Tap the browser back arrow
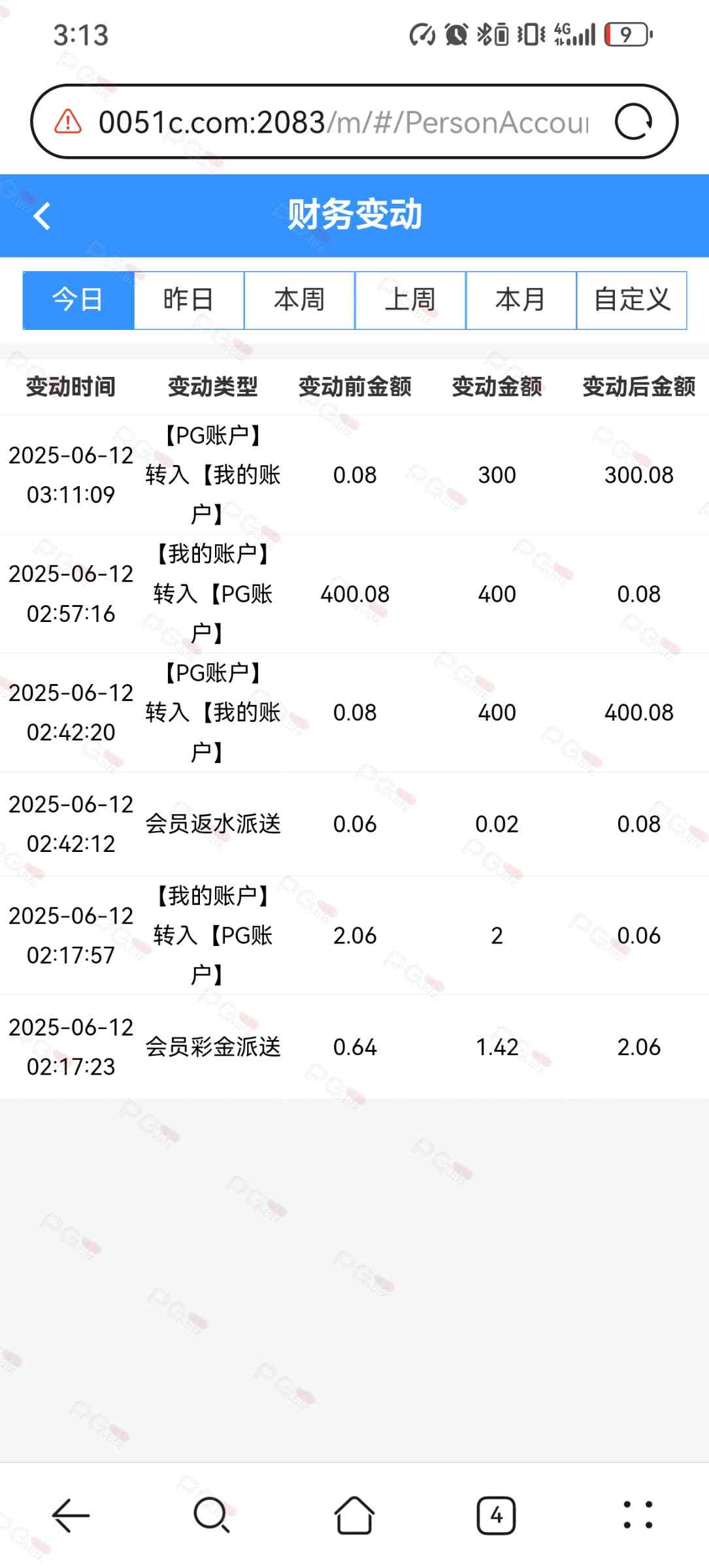 pos(71,1515)
